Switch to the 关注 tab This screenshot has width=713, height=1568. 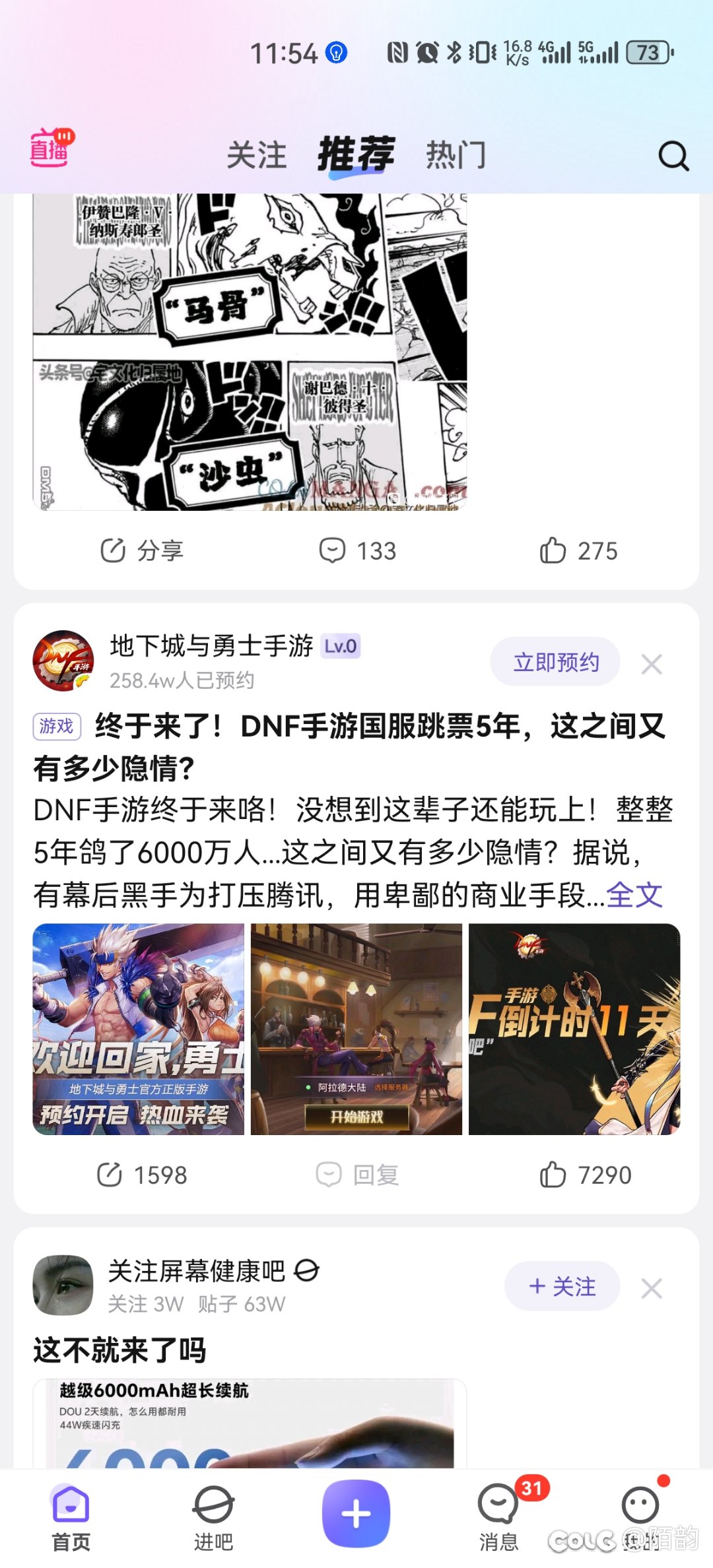(258, 155)
